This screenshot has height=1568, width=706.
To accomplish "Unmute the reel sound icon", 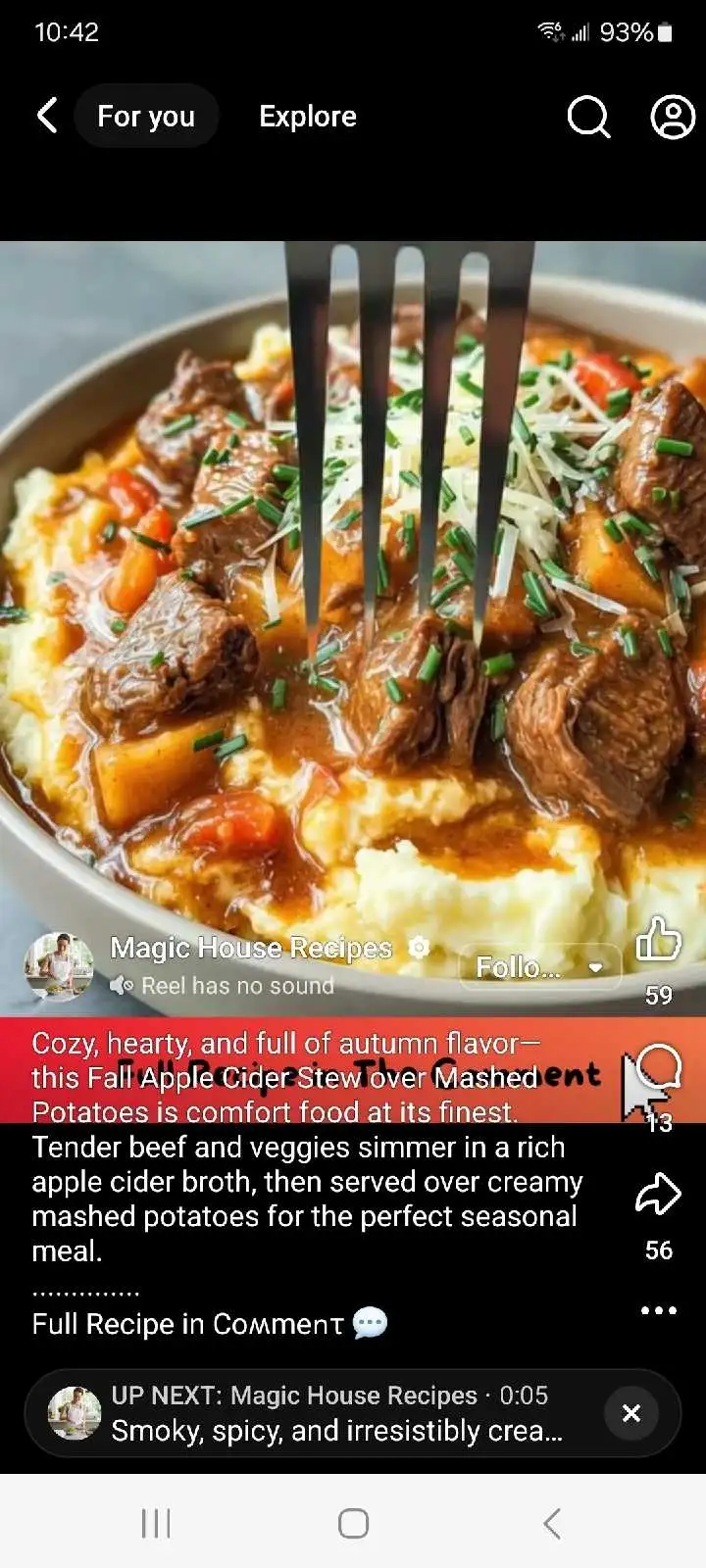I will tap(122, 985).
